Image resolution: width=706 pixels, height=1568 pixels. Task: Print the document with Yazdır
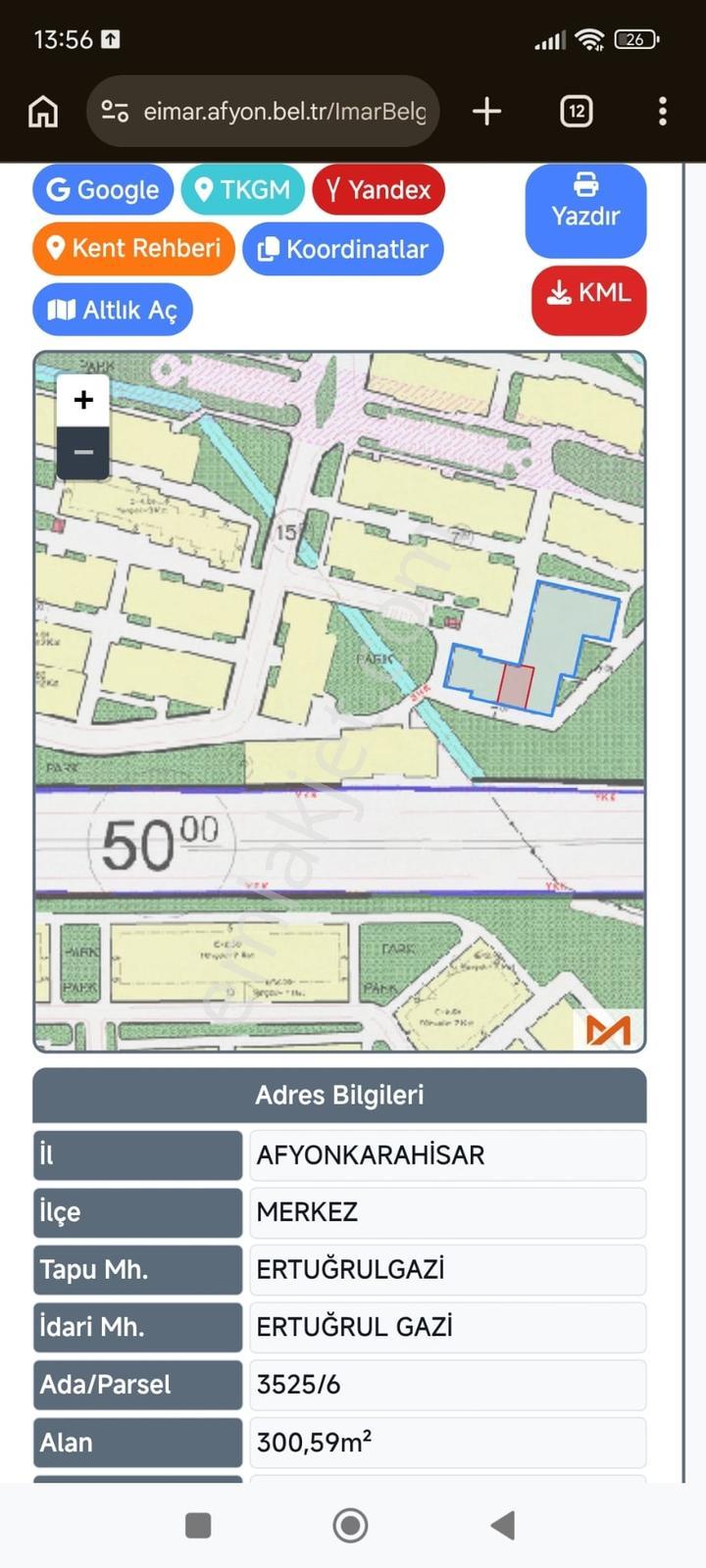pos(585,211)
